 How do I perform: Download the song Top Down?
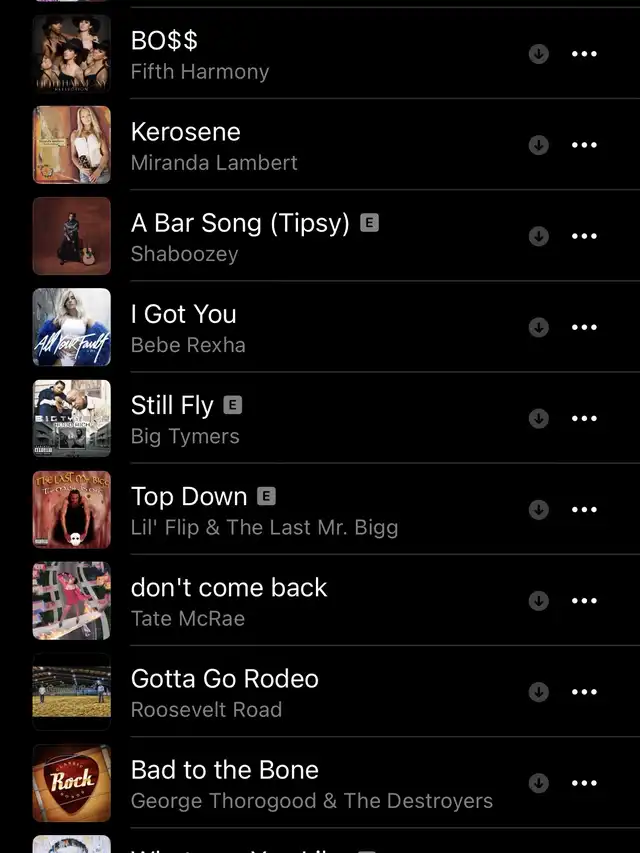click(x=539, y=509)
